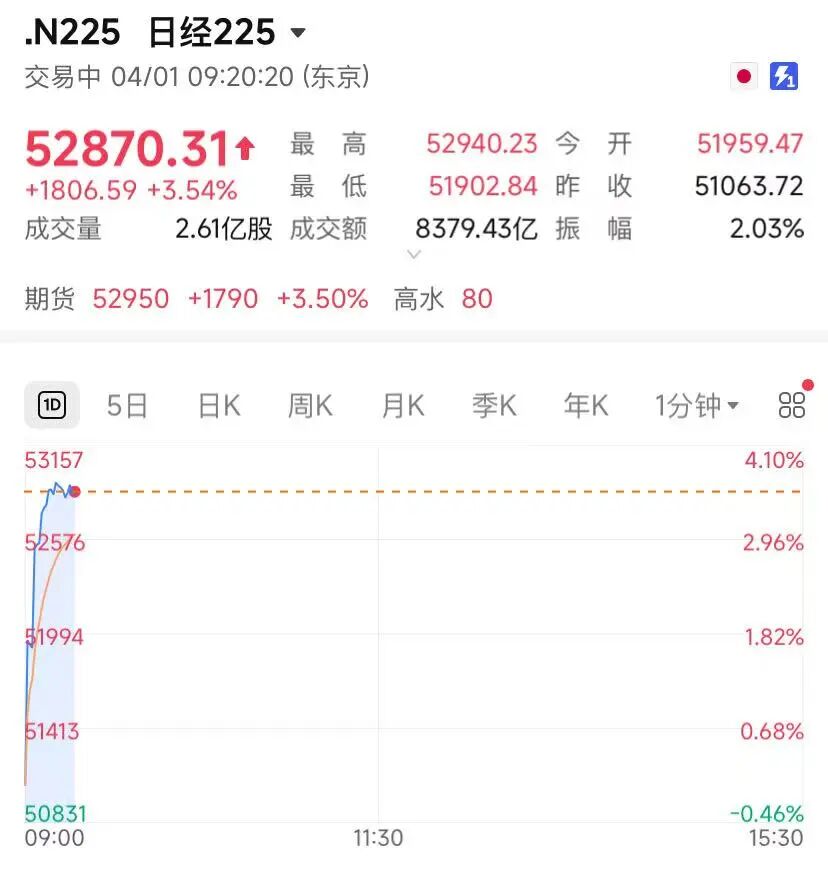Show the 月K monthly chart
This screenshot has width=828, height=876.
[402, 405]
